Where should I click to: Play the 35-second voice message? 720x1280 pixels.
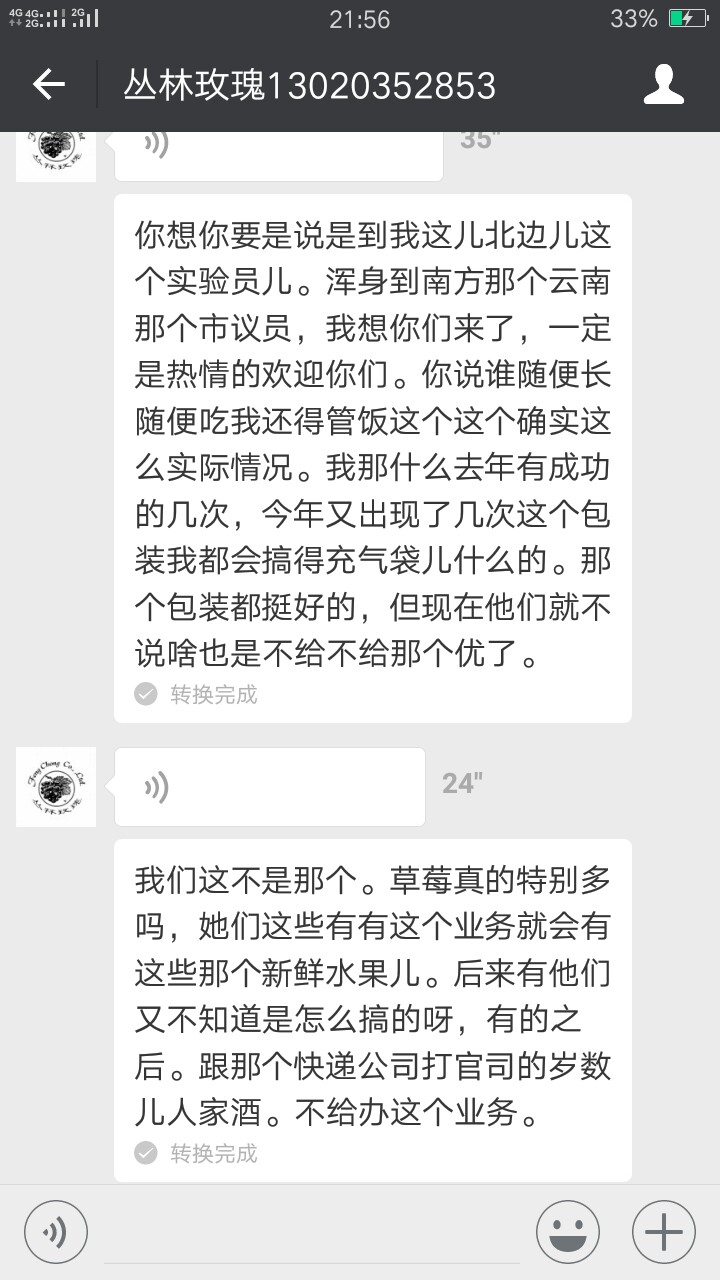[x=278, y=152]
